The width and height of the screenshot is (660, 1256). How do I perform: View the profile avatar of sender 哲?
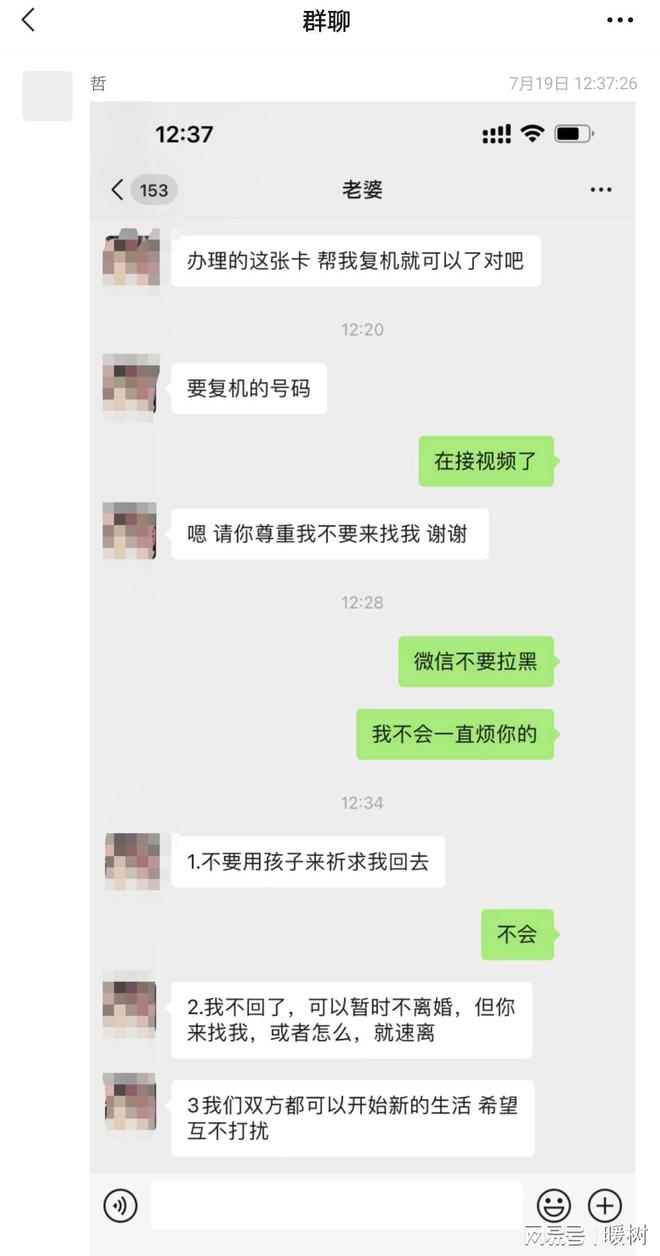pyautogui.click(x=47, y=96)
